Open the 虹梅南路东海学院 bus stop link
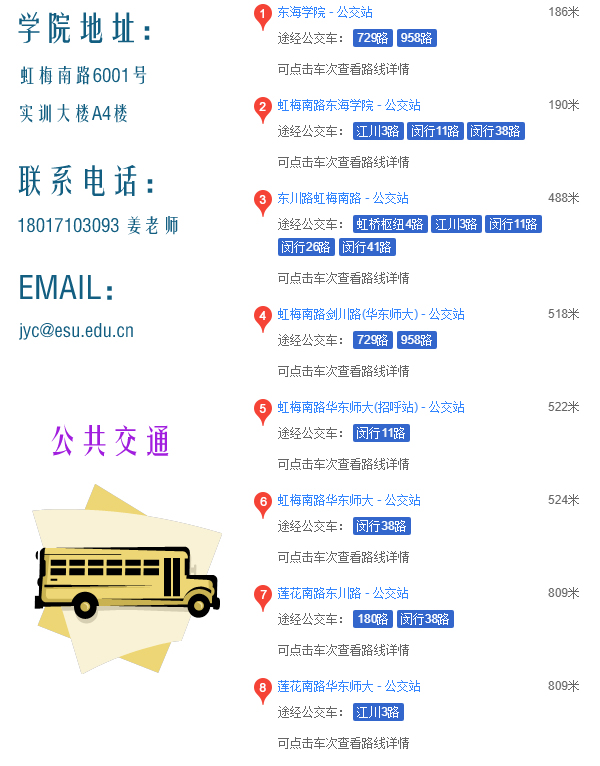The image size is (600, 766). click(348, 105)
